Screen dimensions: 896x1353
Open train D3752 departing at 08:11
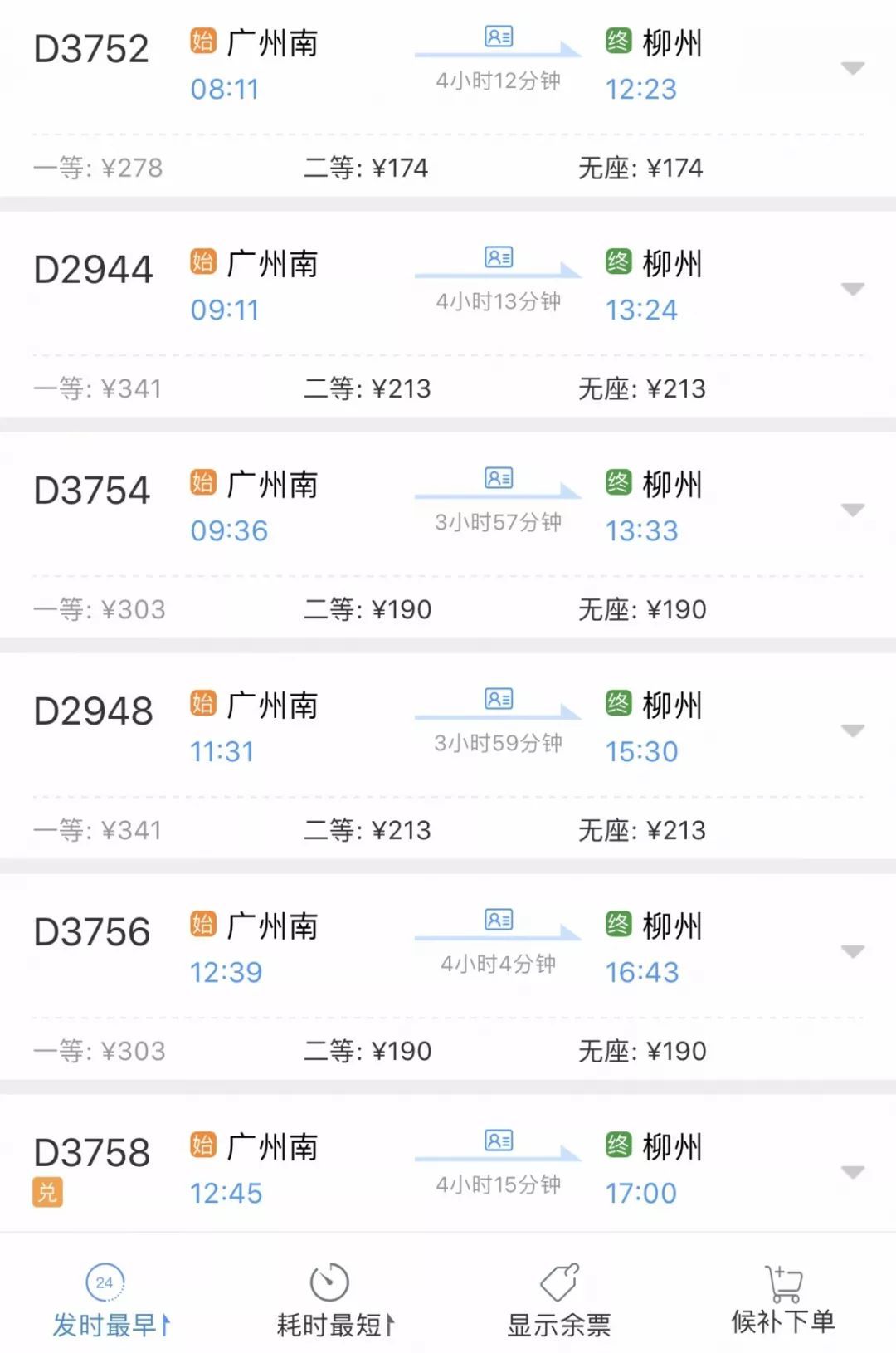click(x=91, y=50)
